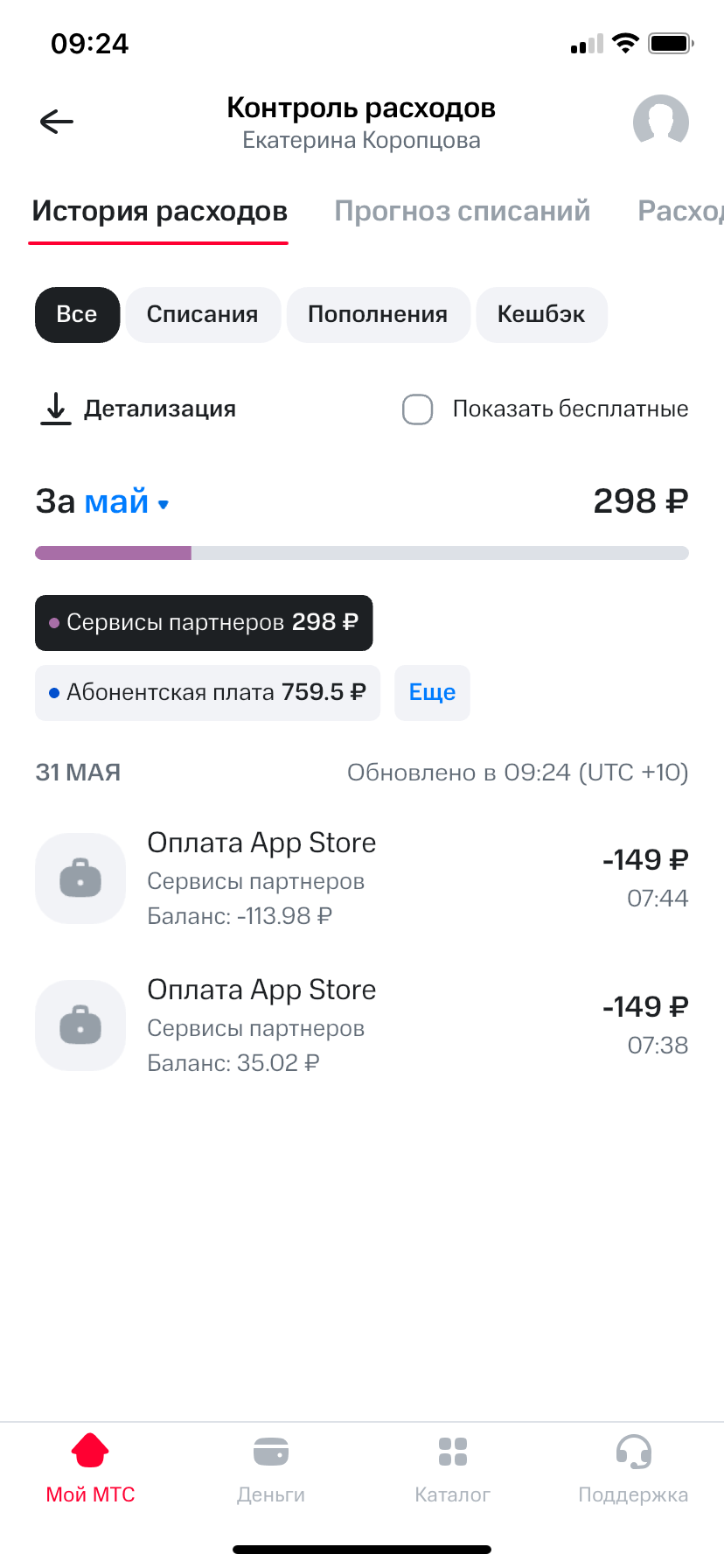
Task: Open the Каталог tab
Action: click(x=452, y=1468)
